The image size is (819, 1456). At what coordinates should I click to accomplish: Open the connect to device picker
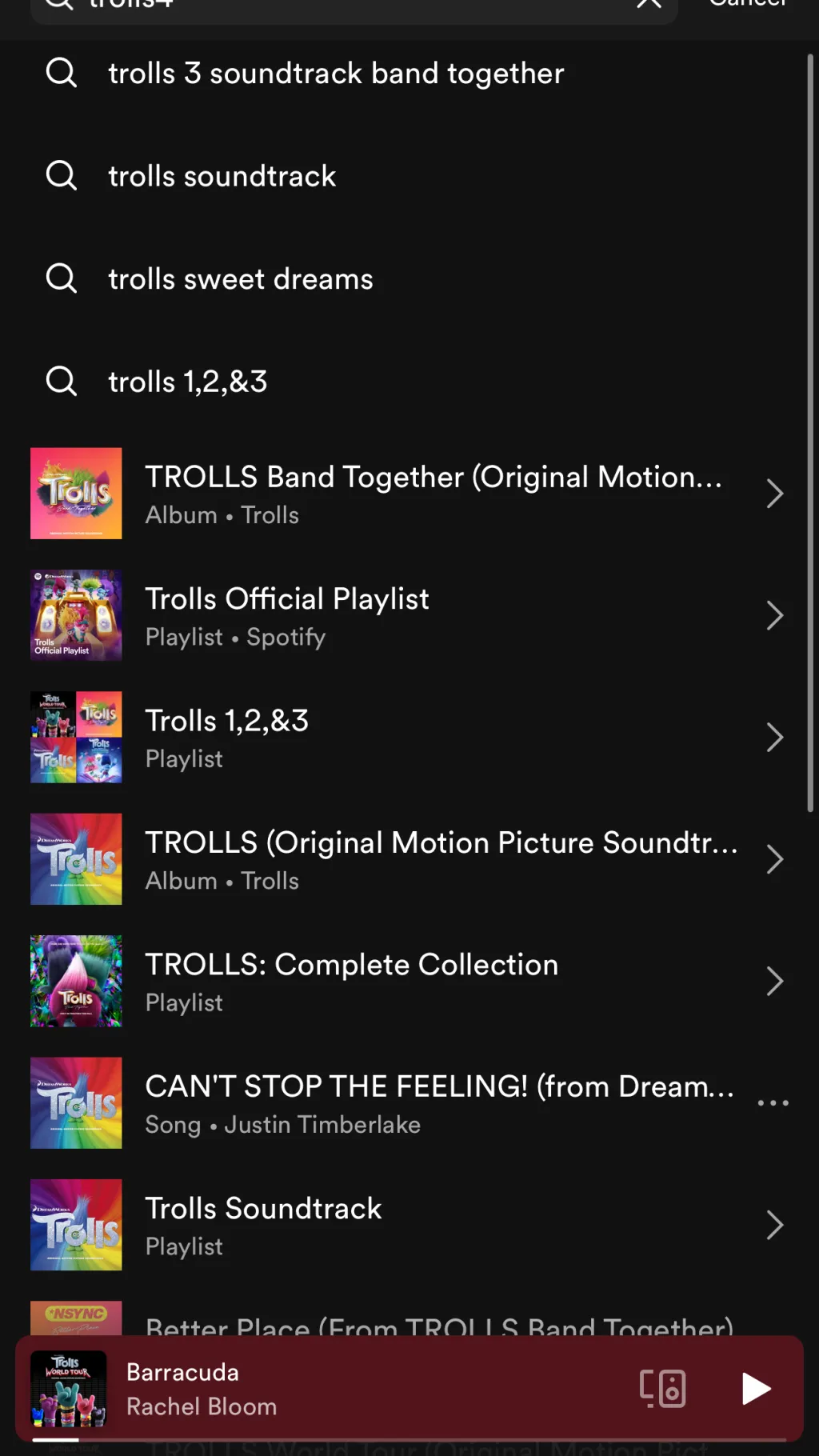pyautogui.click(x=662, y=1389)
